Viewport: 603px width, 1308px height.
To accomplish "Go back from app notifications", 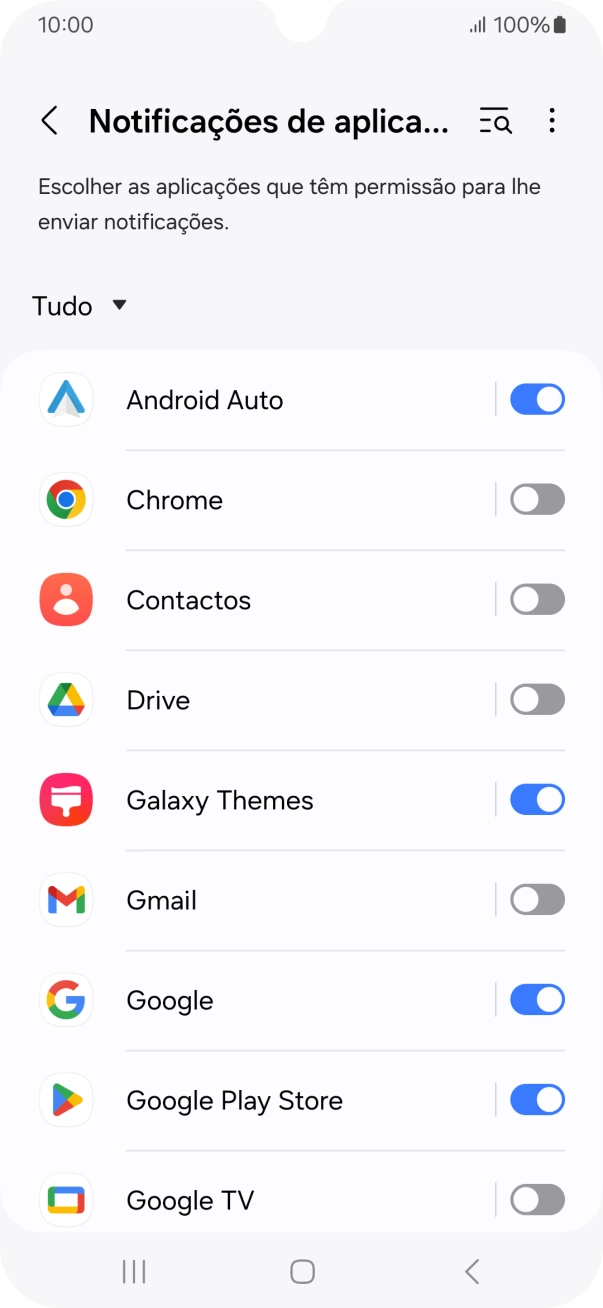I will pyautogui.click(x=49, y=121).
